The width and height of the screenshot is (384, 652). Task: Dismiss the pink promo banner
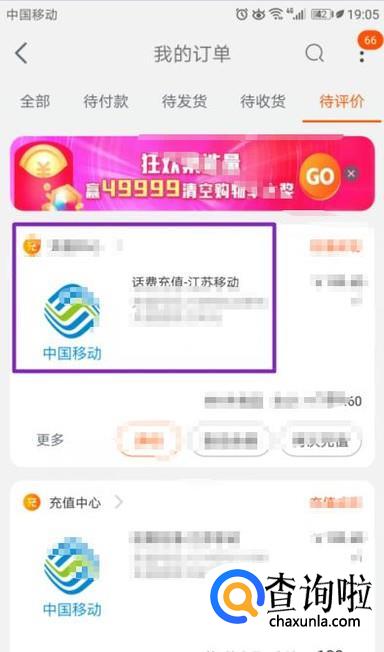(352, 174)
